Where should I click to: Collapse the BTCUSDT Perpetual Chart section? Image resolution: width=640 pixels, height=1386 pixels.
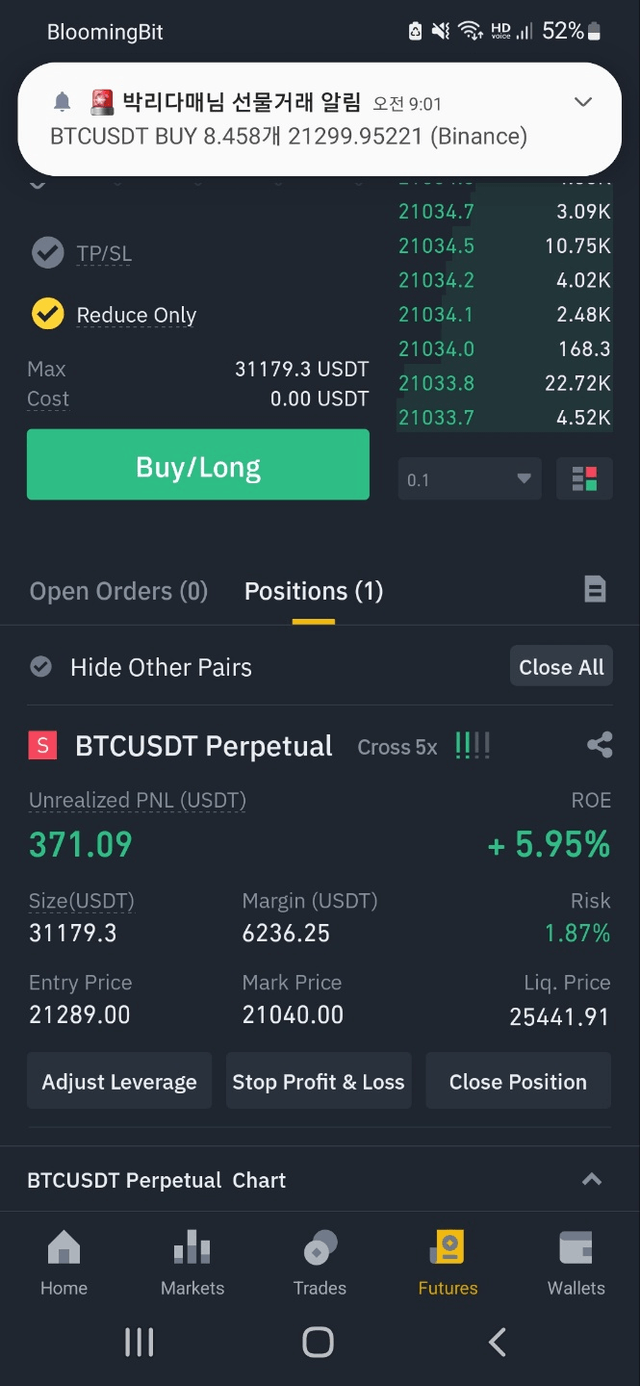592,1179
